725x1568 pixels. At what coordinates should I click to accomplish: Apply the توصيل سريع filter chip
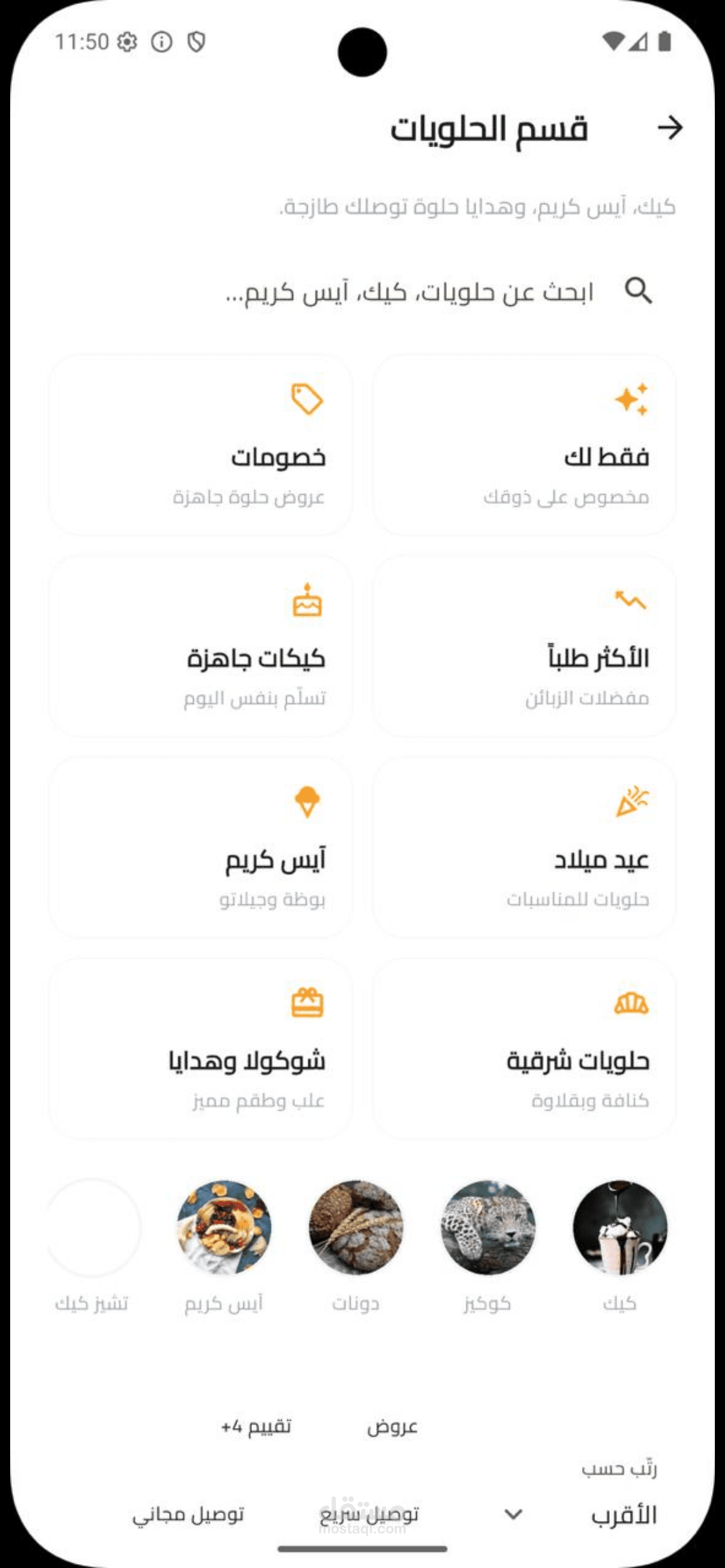tap(369, 1514)
